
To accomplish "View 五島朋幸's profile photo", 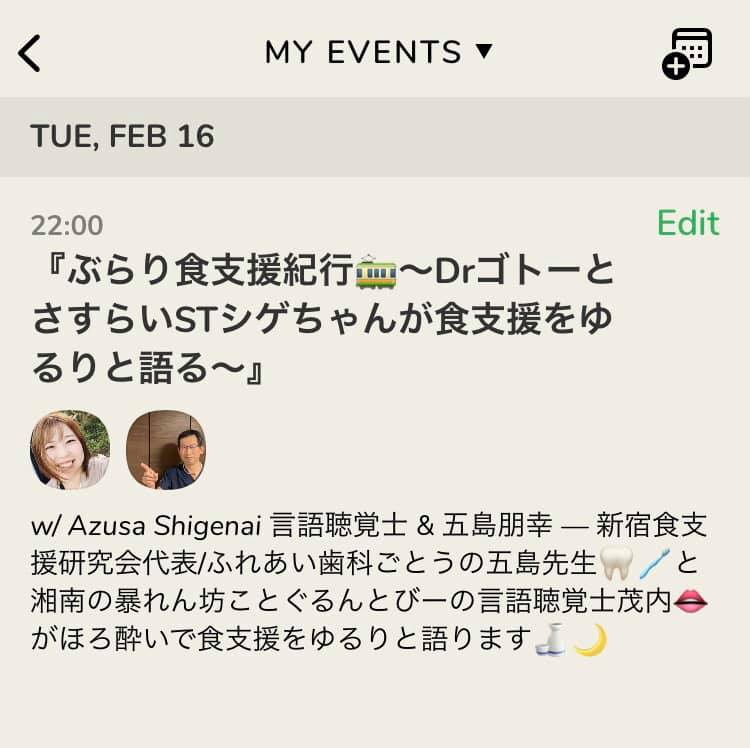I will pyautogui.click(x=166, y=449).
